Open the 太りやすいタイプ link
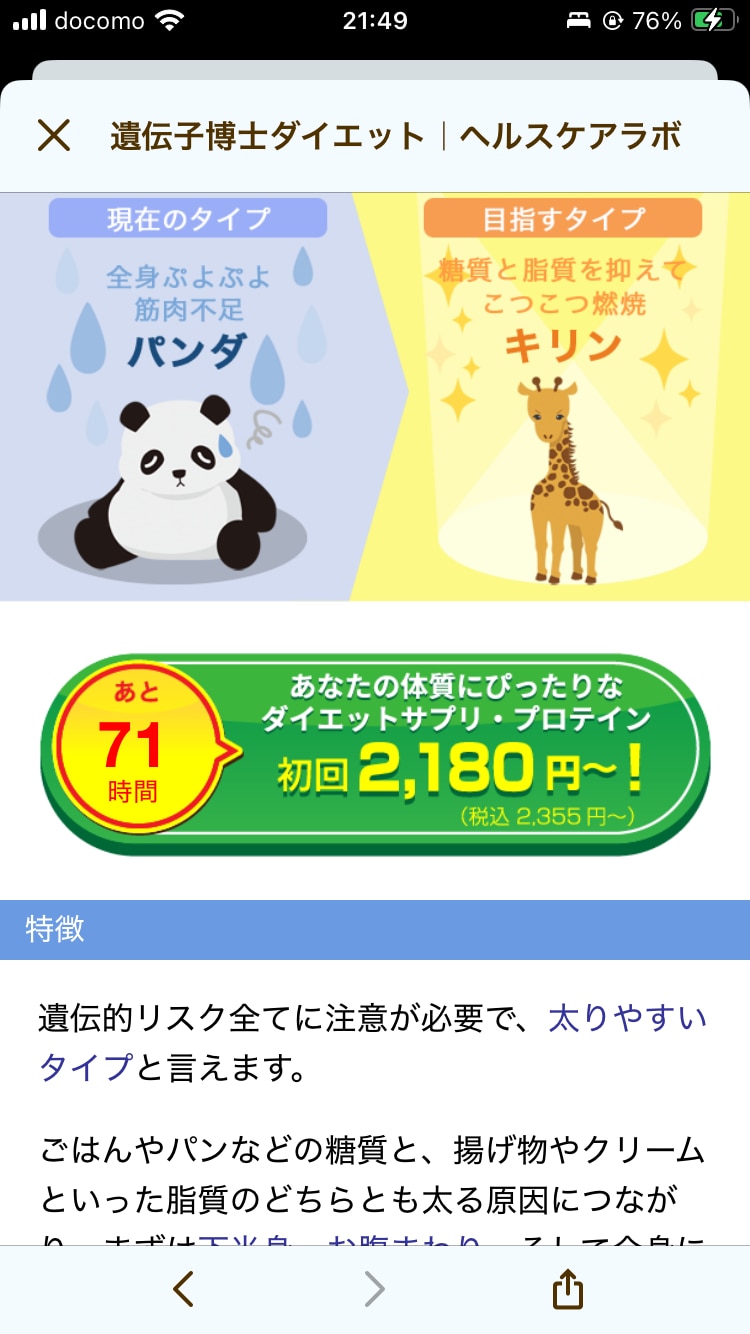750x1334 pixels. click(627, 1019)
